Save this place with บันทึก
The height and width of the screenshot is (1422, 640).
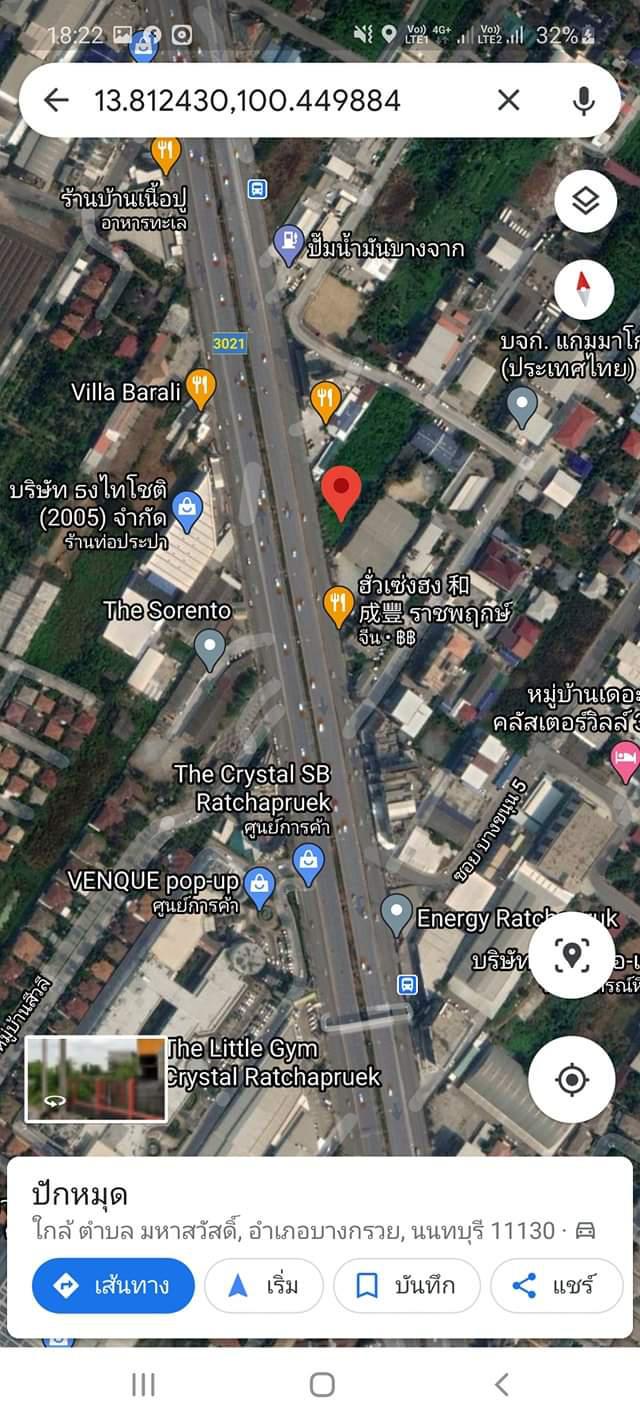(x=407, y=1285)
